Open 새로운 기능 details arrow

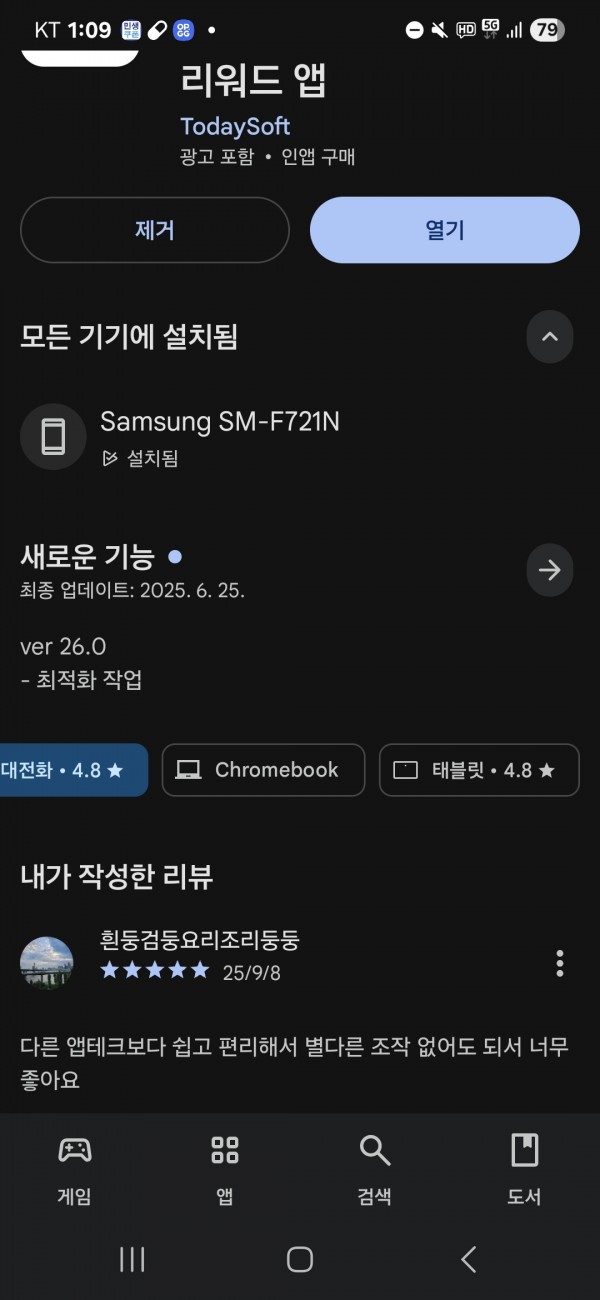(x=550, y=570)
